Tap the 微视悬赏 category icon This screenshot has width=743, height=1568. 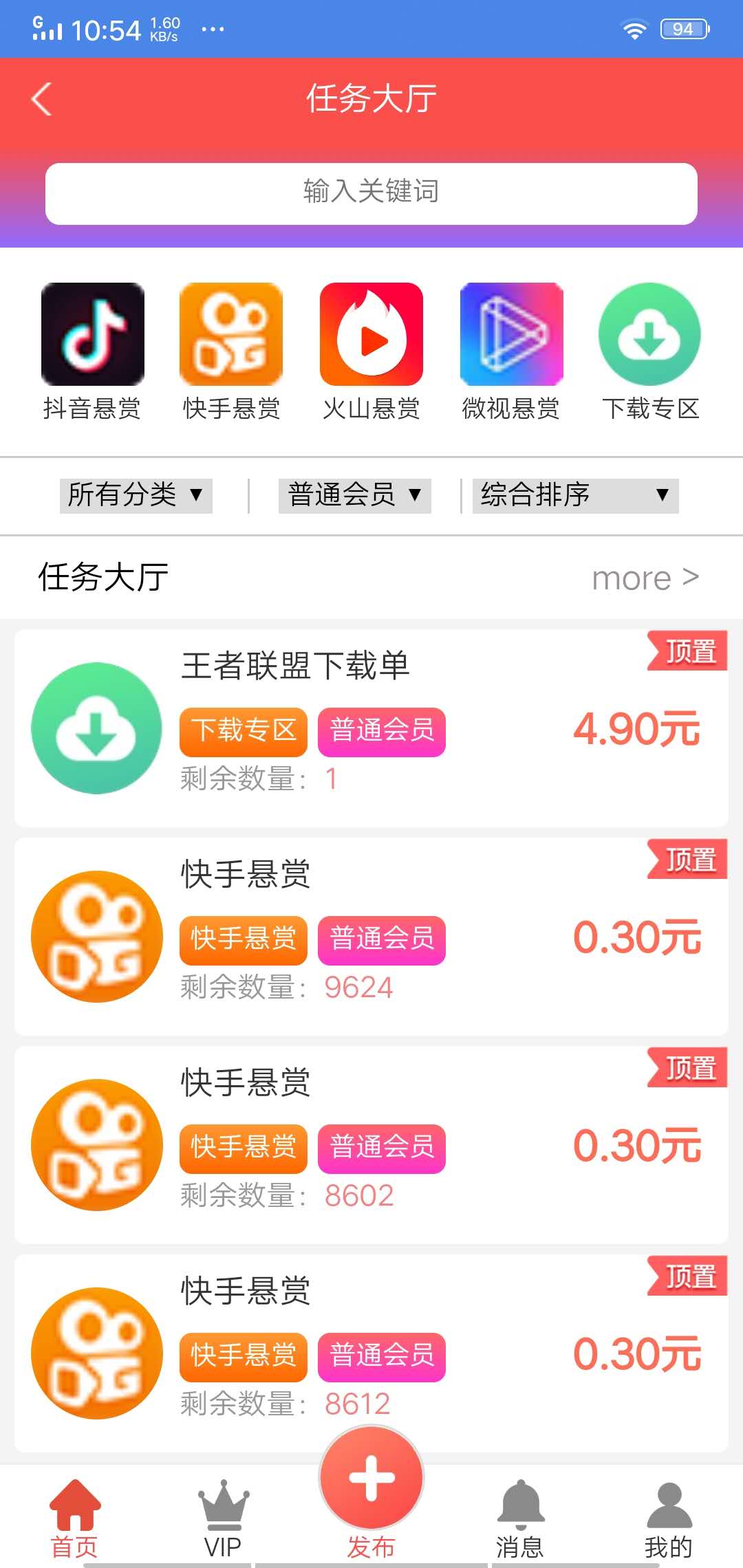pyautogui.click(x=511, y=335)
